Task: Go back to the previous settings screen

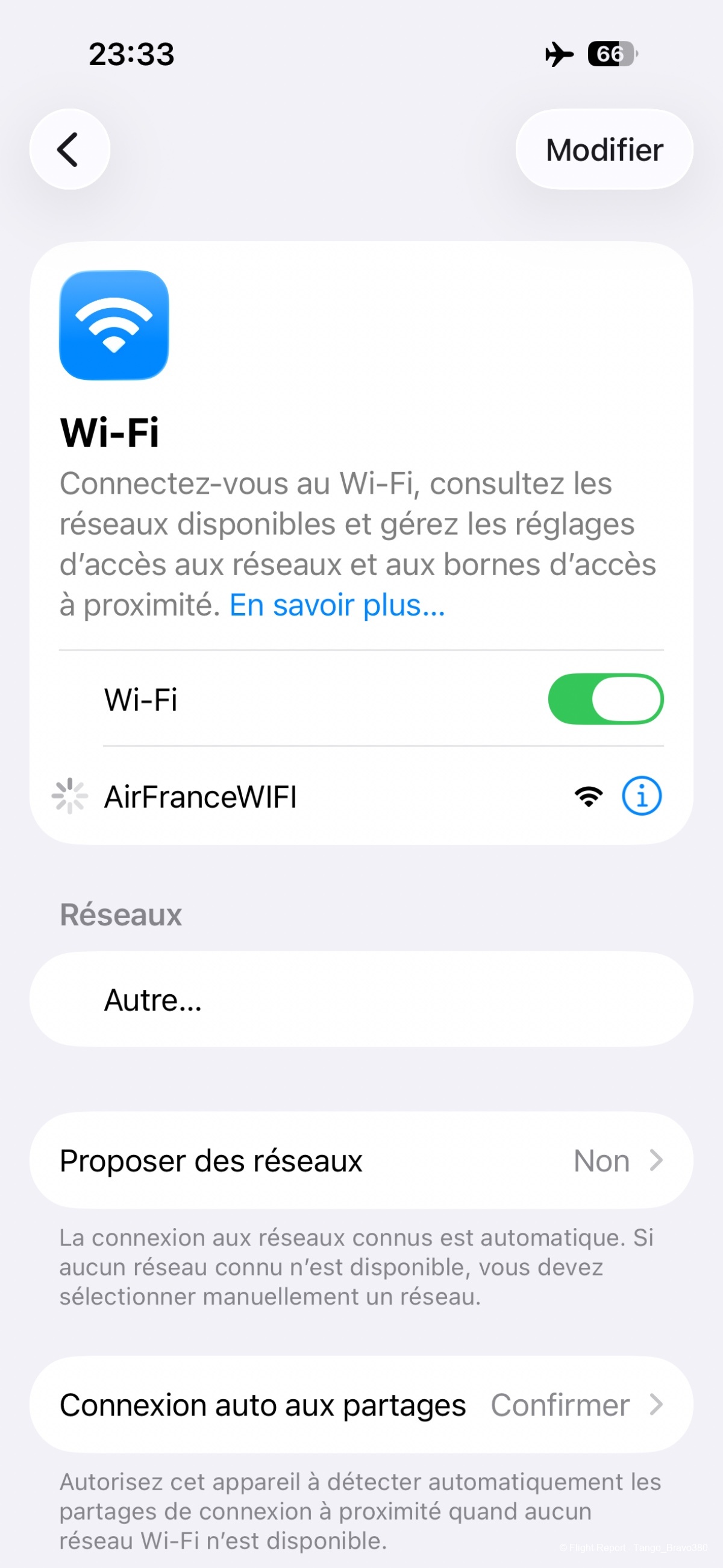Action: (x=69, y=149)
